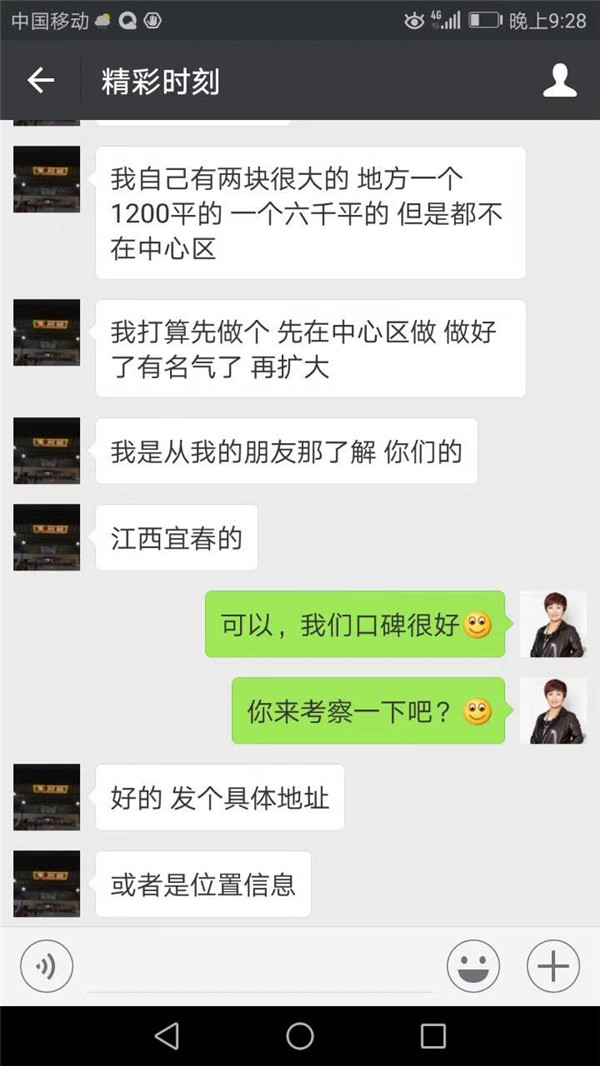
Task: Go back from the 精彩时刻 chat
Action: point(40,81)
